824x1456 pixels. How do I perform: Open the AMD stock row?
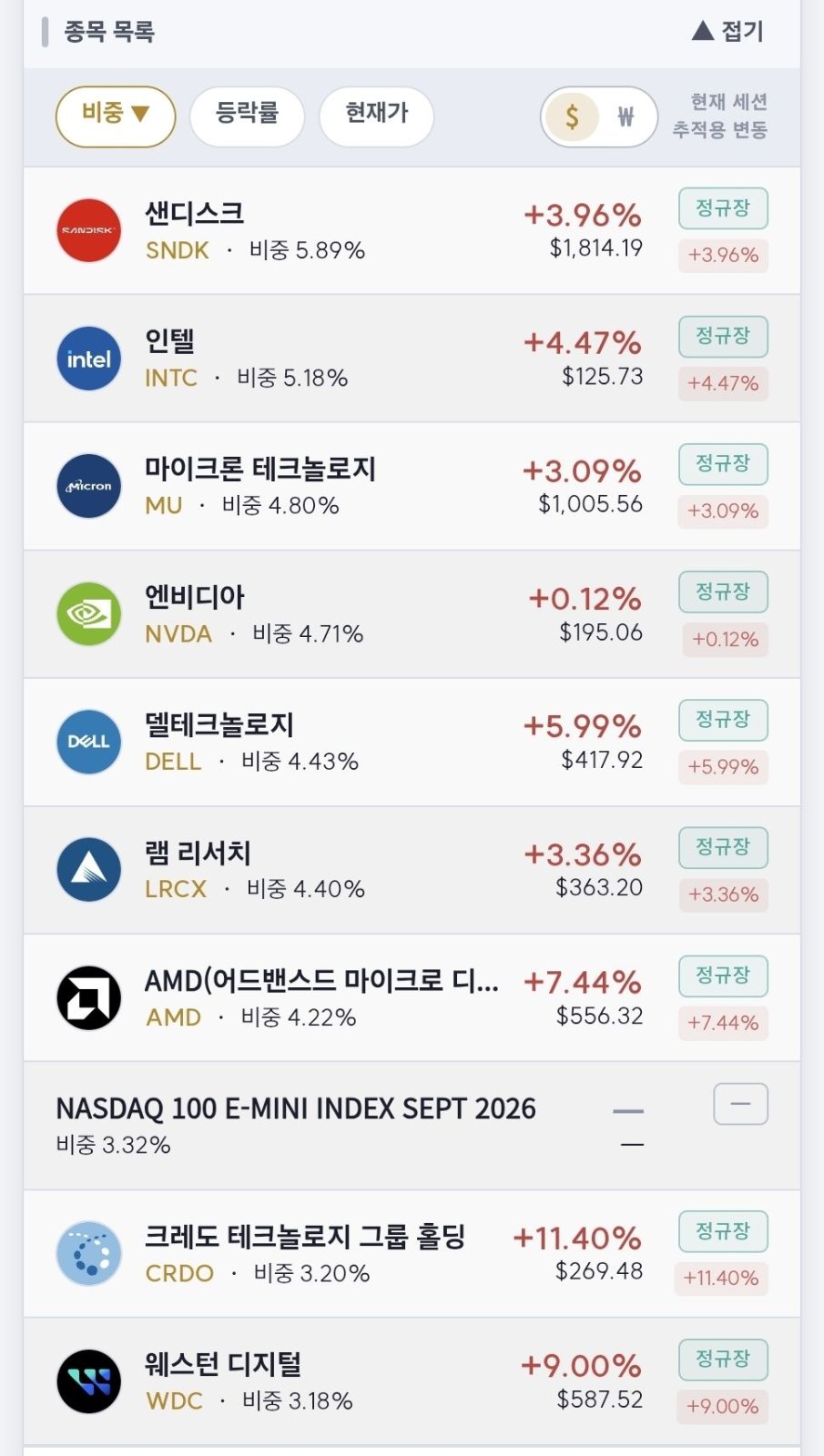pos(412,997)
